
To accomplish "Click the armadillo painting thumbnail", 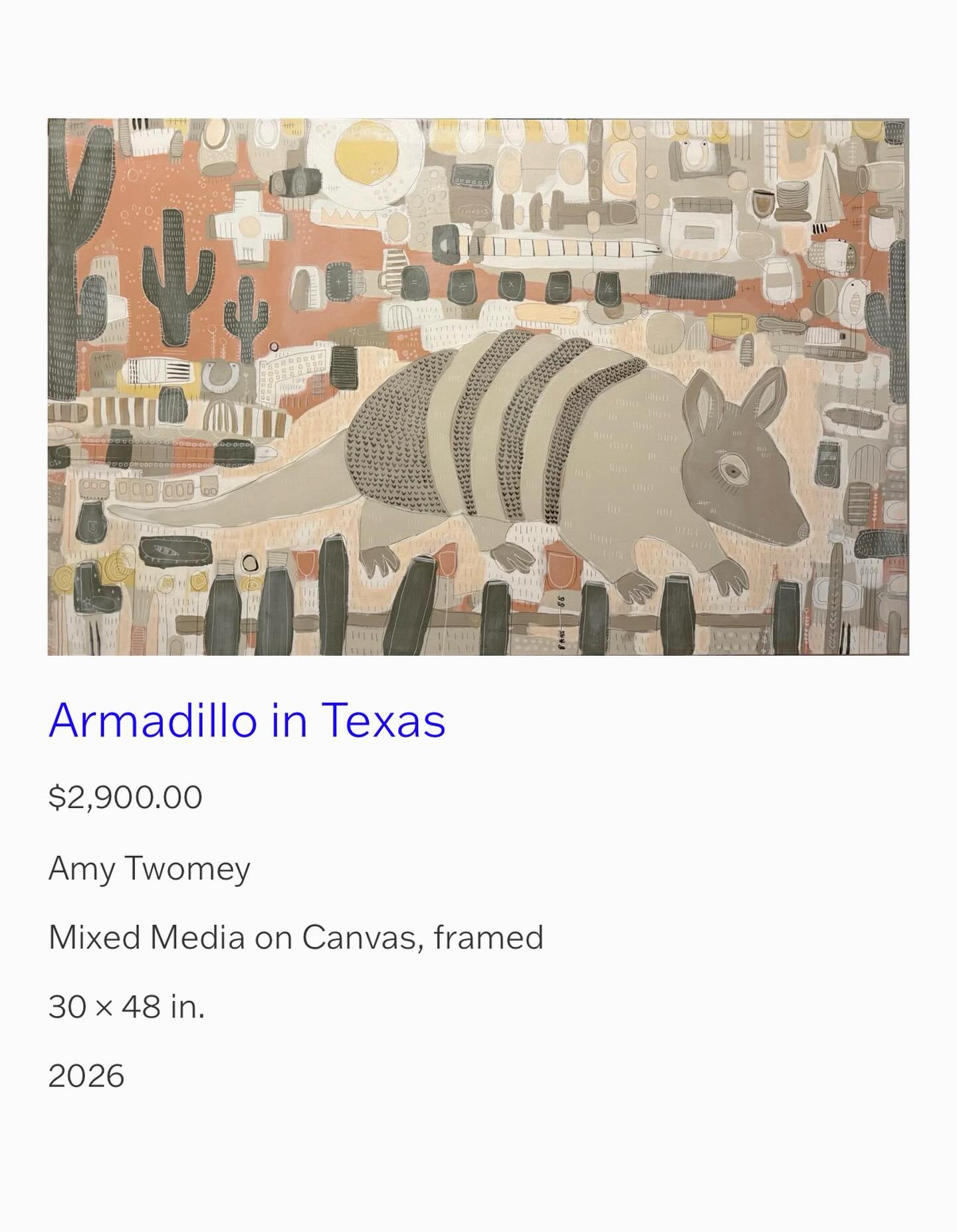I will (x=478, y=385).
